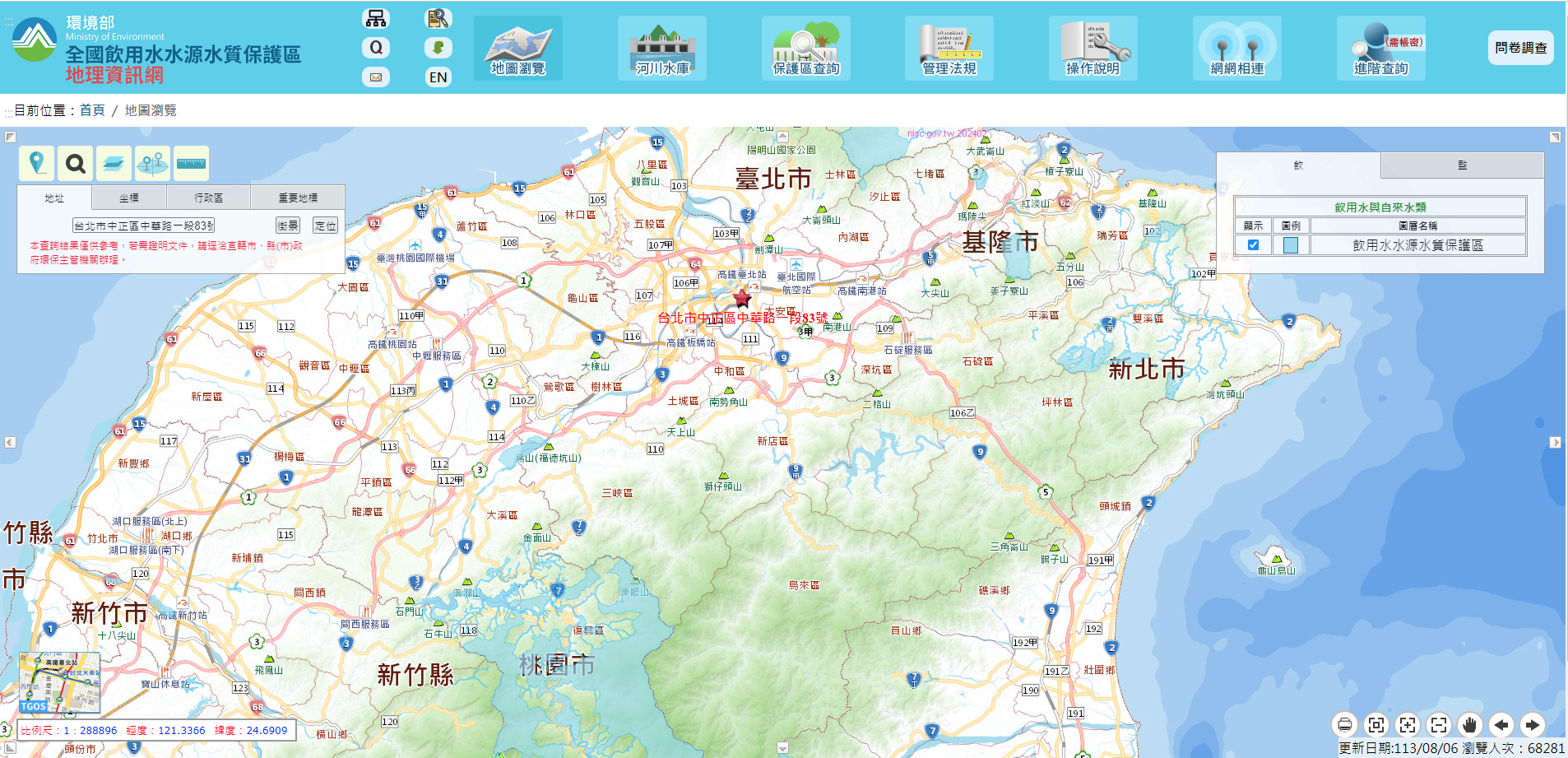
Task: Activate the hand pan tool
Action: tap(1469, 725)
